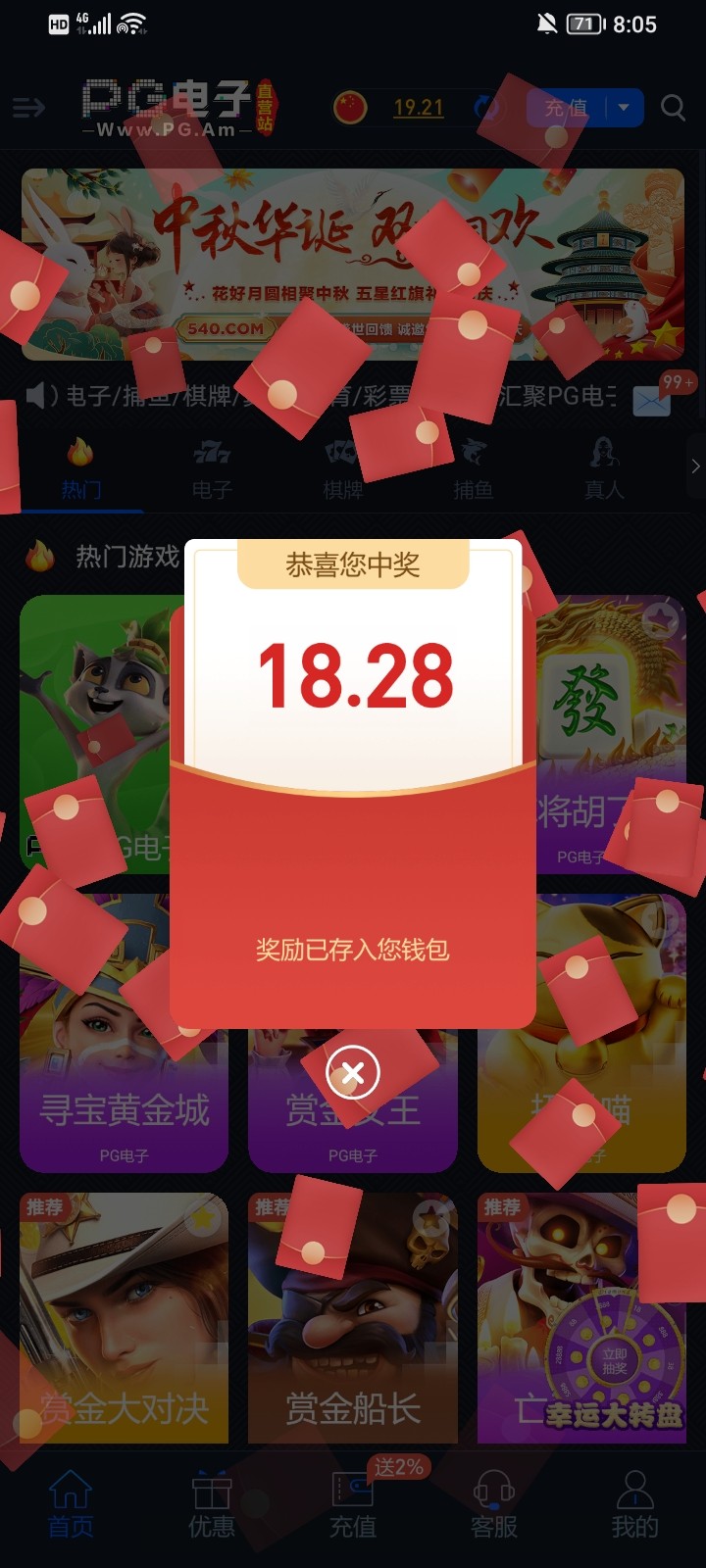Select the 热门 category tab

pyautogui.click(x=81, y=469)
